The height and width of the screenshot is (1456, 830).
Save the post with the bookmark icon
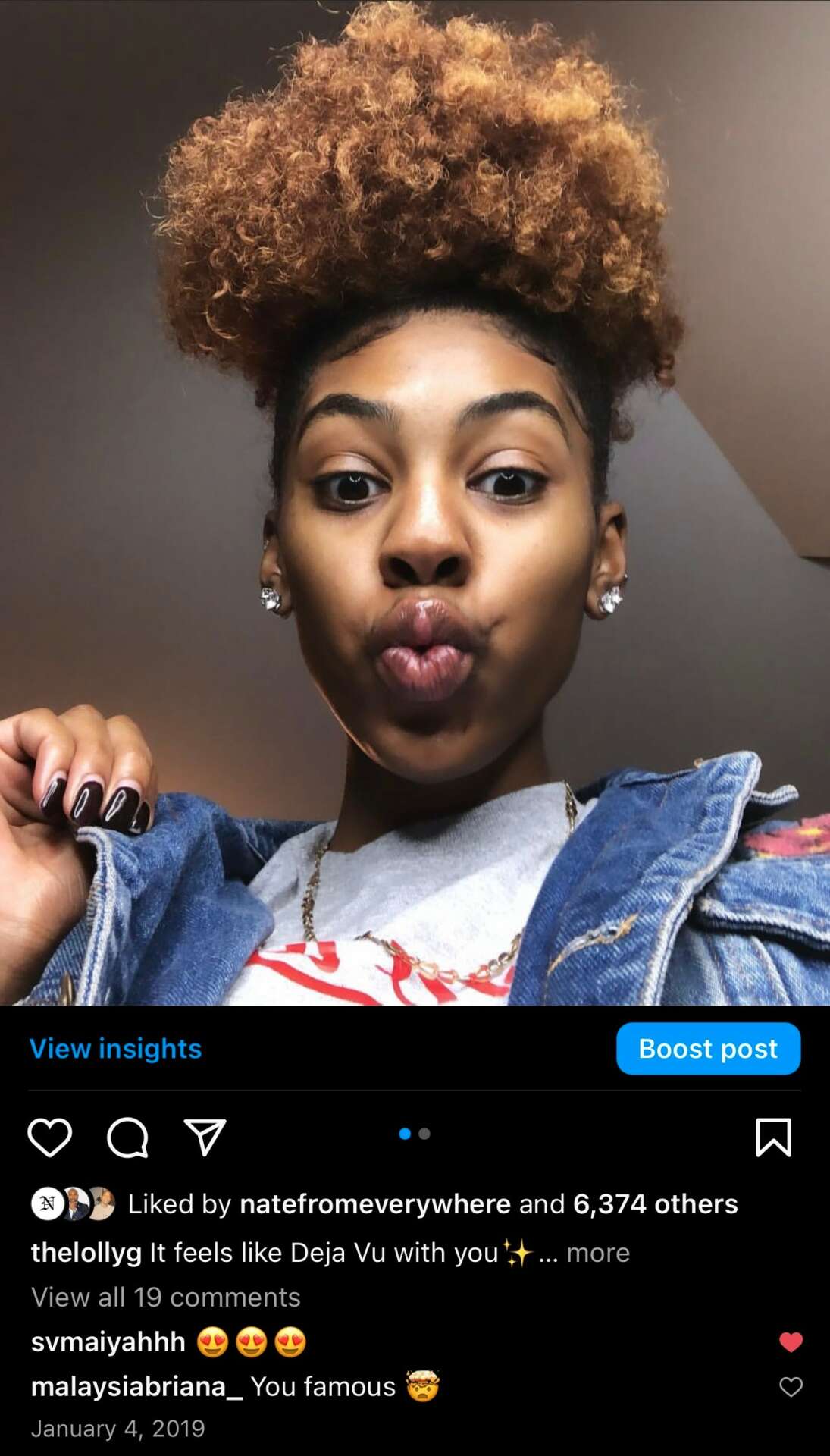(x=773, y=1137)
